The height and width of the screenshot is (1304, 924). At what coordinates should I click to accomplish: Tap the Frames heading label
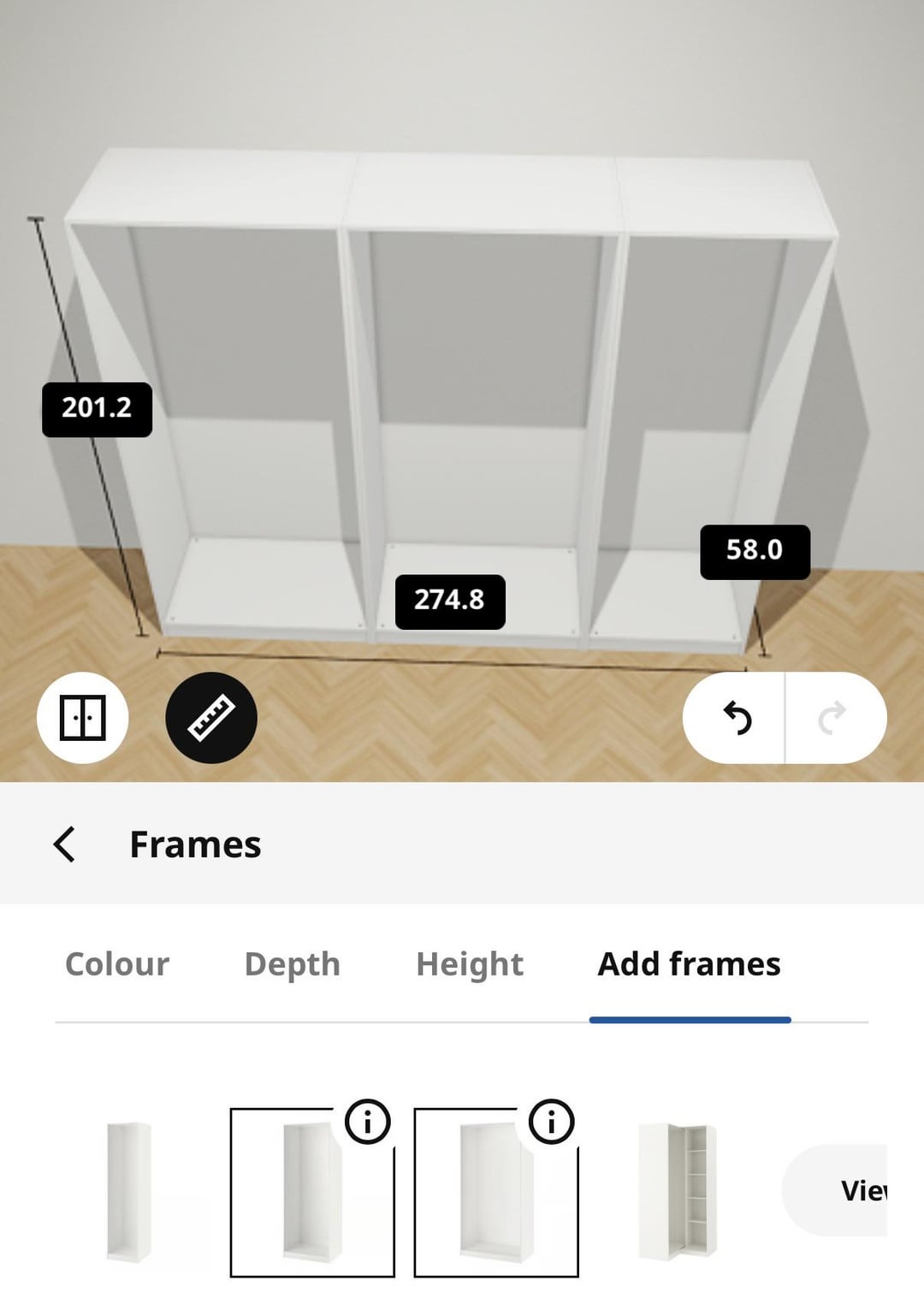tap(196, 844)
